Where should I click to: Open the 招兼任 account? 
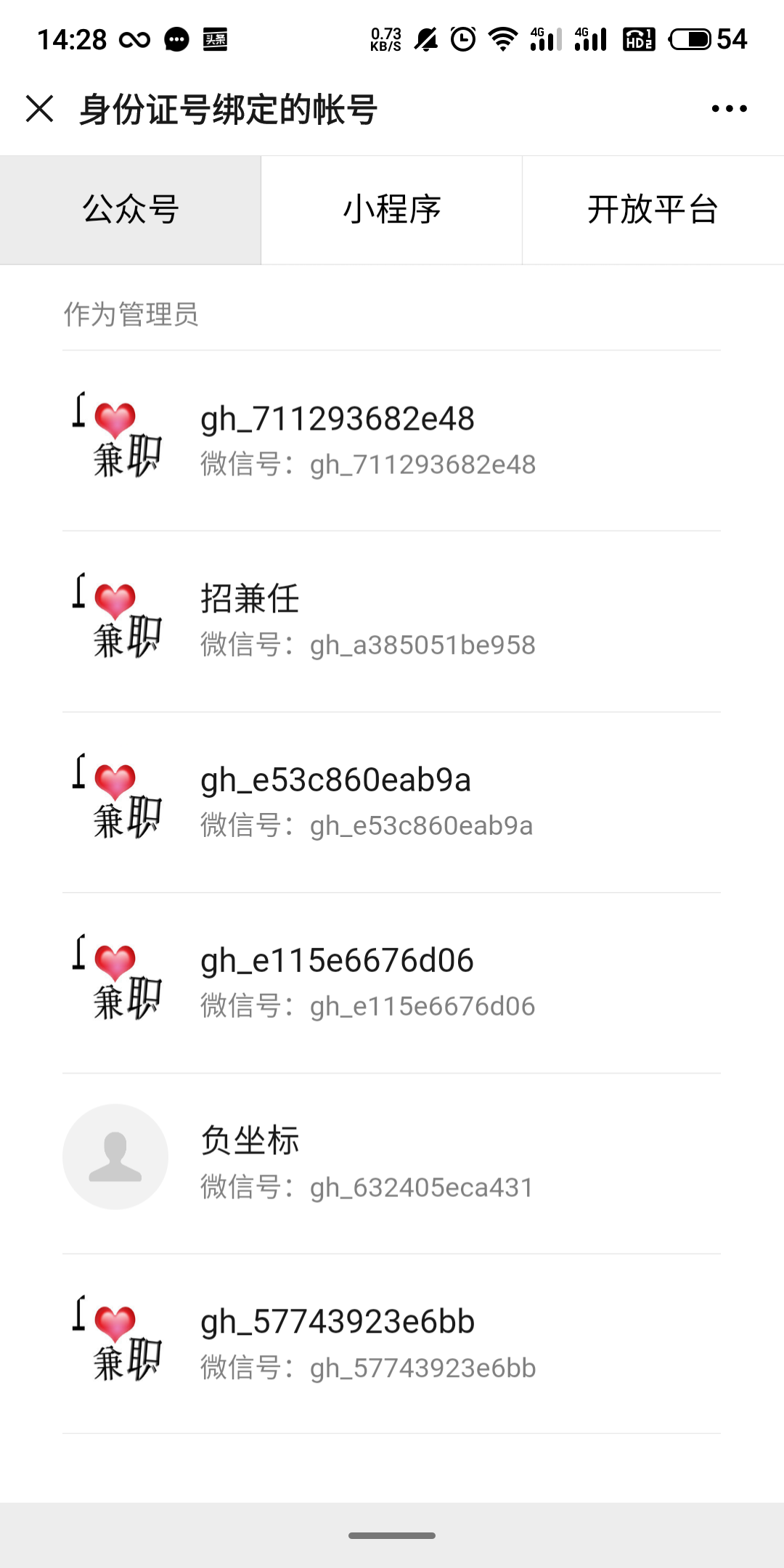tap(392, 621)
